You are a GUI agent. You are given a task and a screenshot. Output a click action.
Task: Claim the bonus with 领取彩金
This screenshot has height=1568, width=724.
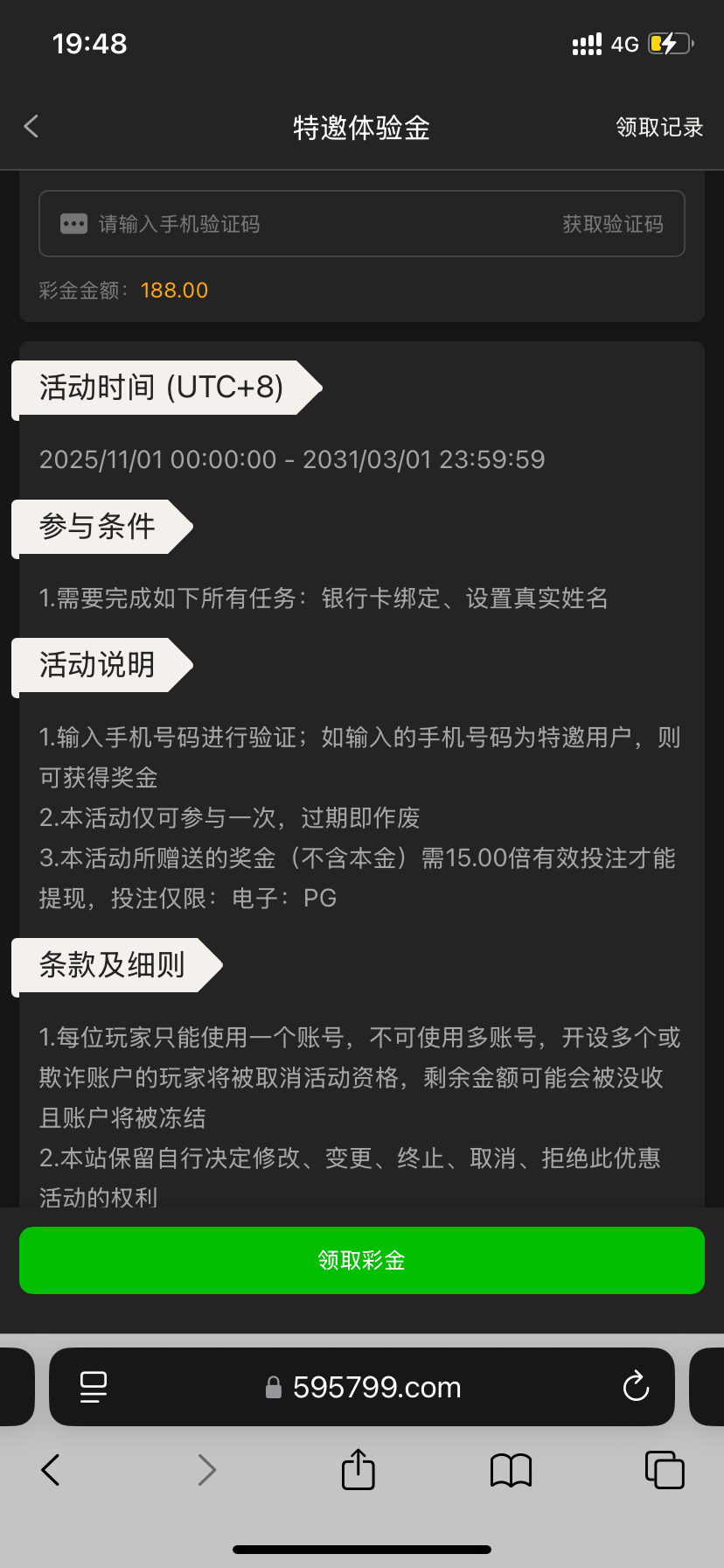[x=362, y=1260]
